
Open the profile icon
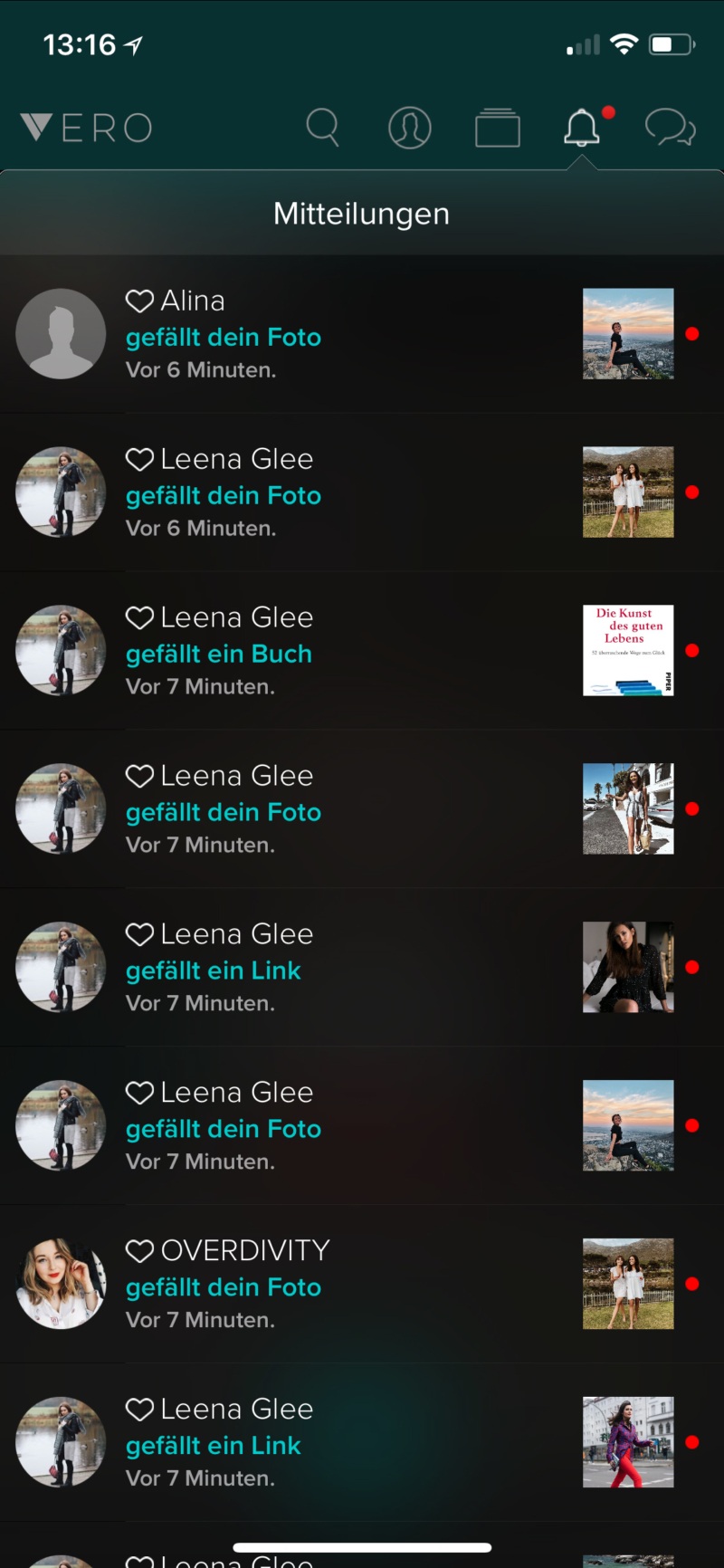tap(409, 128)
